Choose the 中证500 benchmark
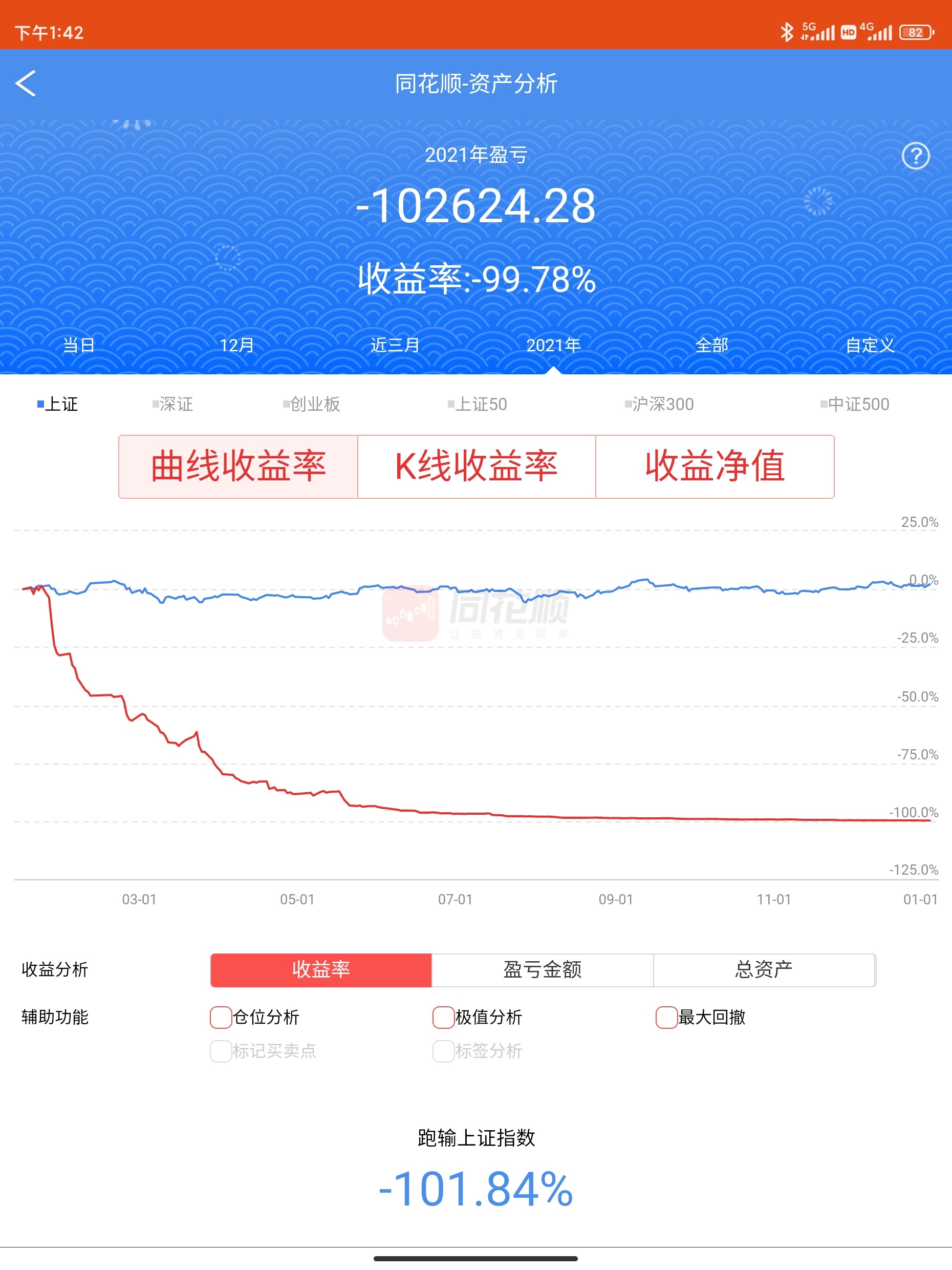Image resolution: width=952 pixels, height=1270 pixels. 855,404
